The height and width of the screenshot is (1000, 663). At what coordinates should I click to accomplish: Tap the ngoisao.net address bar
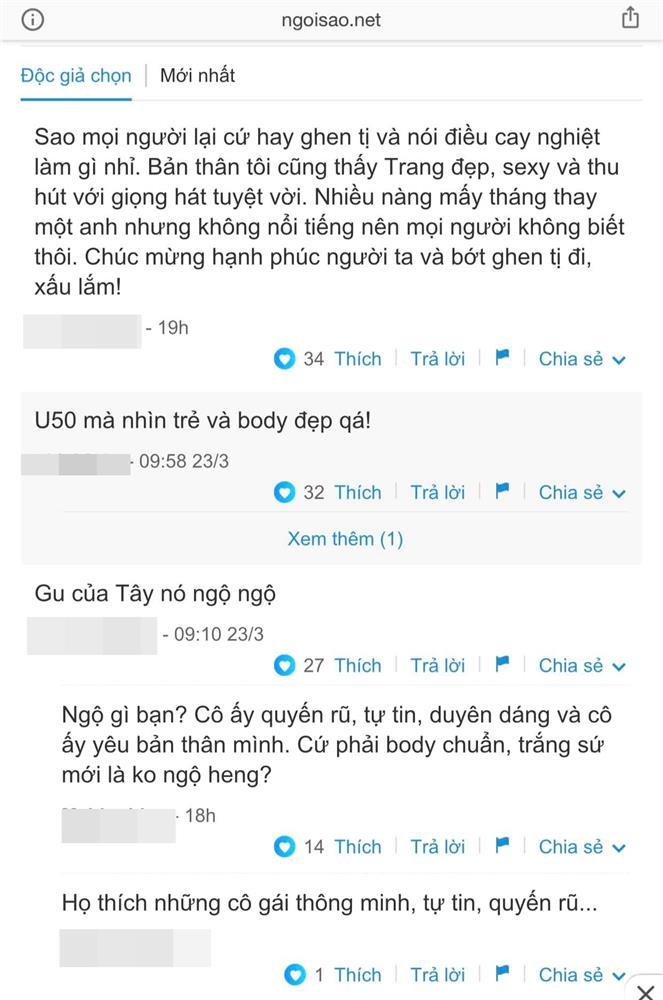(330, 19)
